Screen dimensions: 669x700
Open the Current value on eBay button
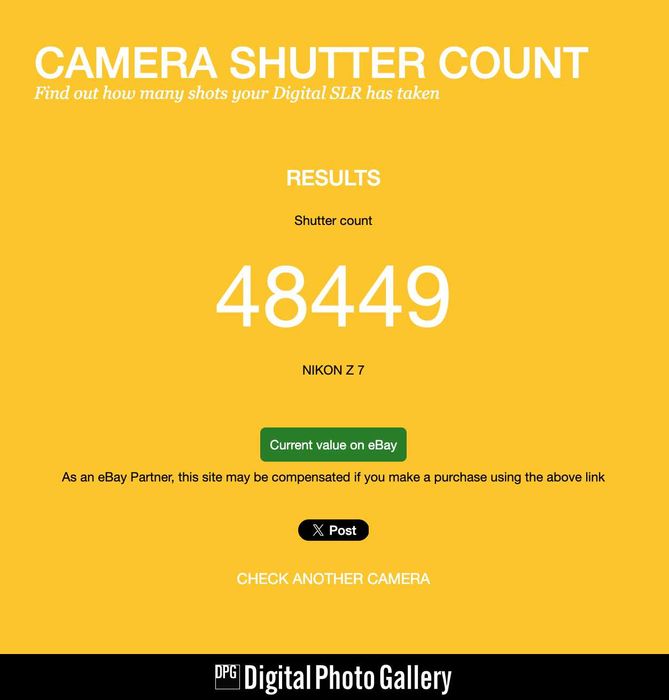[x=333, y=445]
